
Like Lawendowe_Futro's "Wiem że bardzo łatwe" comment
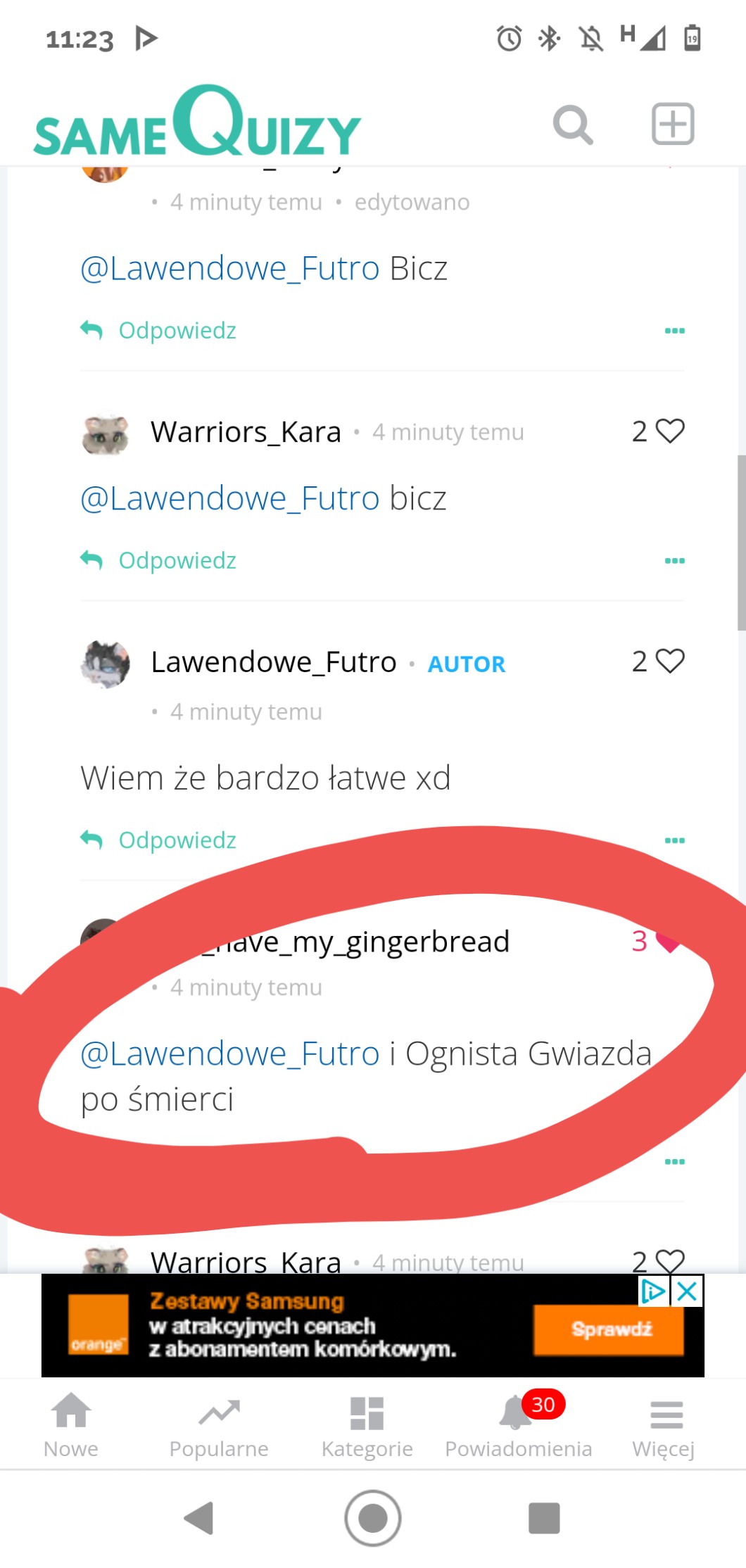[669, 661]
